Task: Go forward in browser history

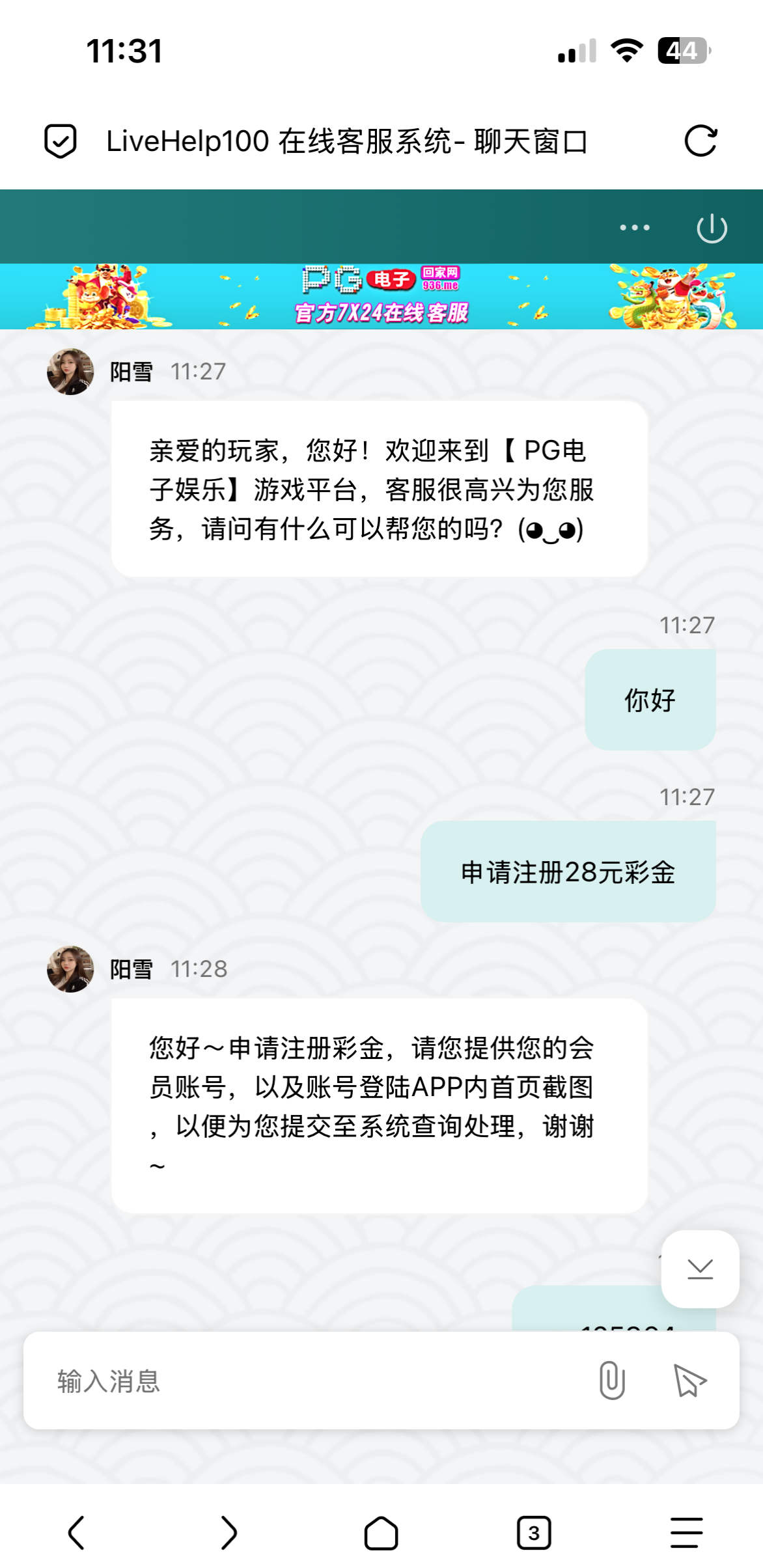Action: [229, 1532]
